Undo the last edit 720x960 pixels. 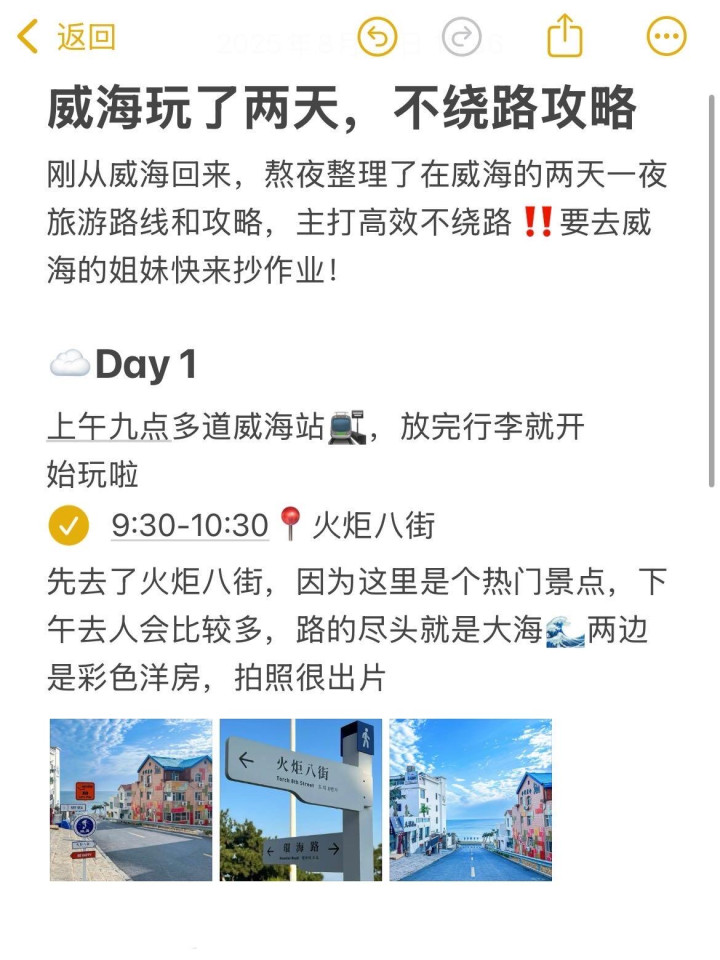[377, 38]
